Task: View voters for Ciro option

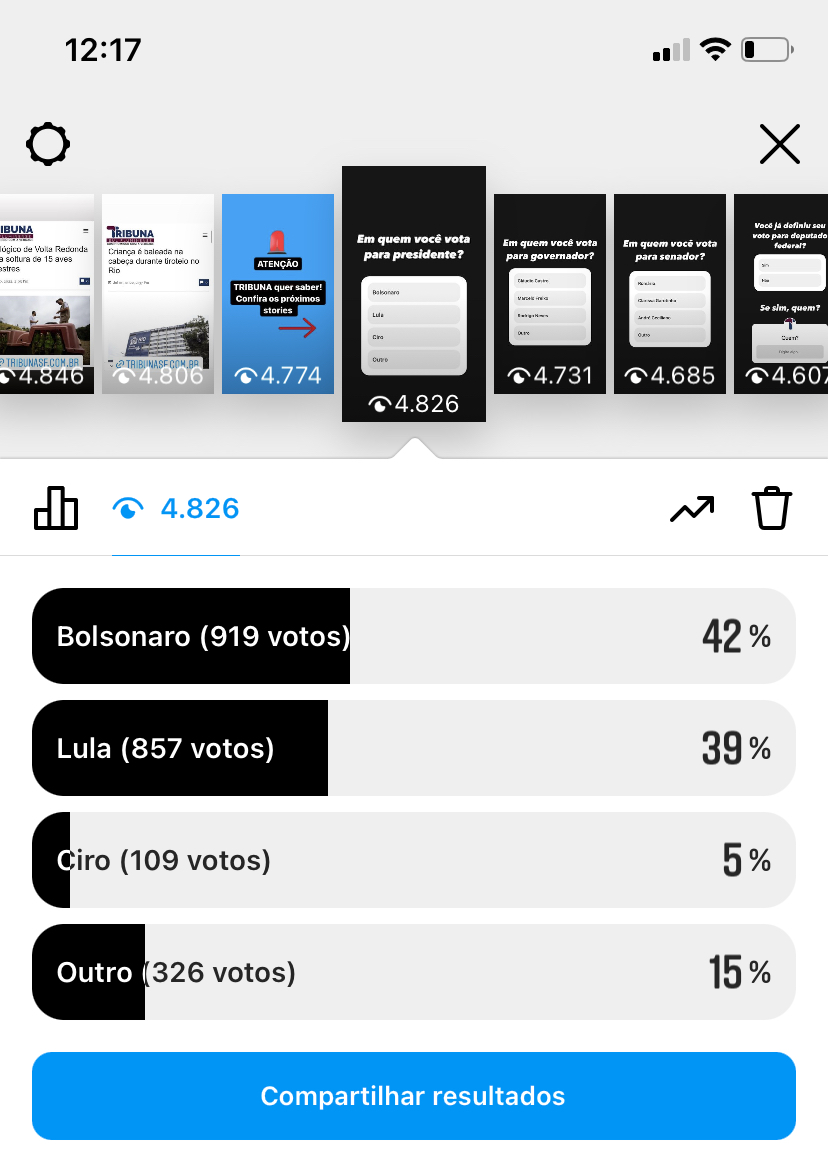Action: pos(414,860)
